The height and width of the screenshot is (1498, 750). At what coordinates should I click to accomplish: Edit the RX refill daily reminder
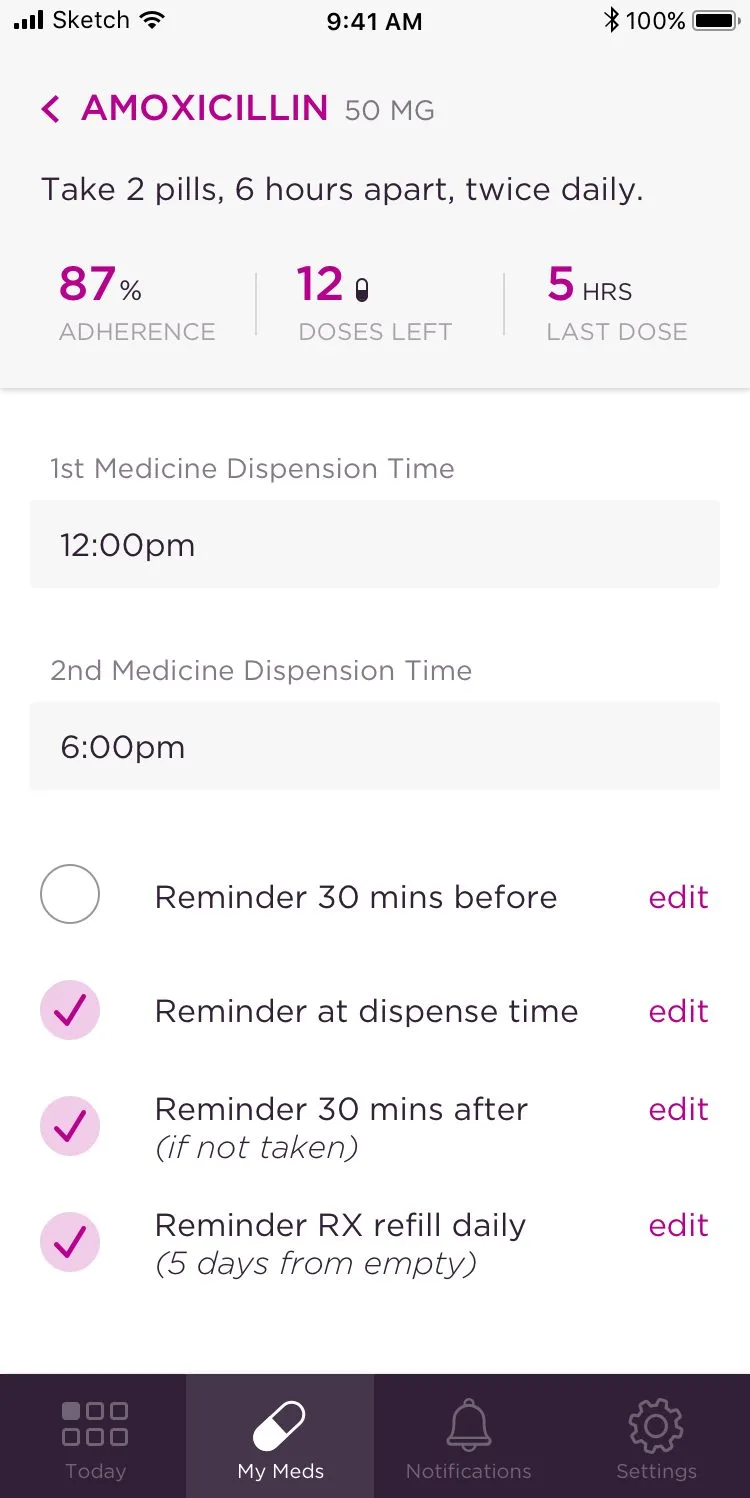coord(678,1225)
